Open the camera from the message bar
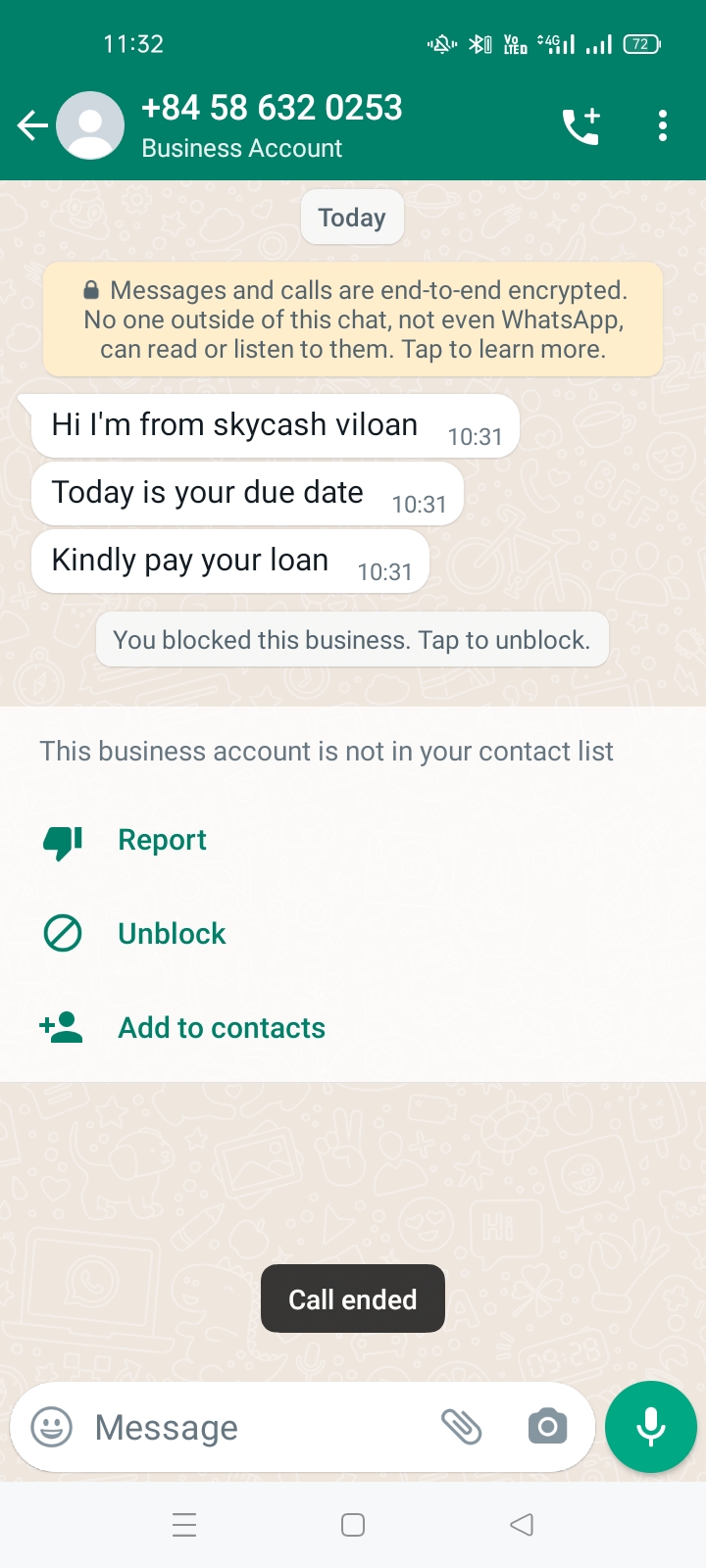The height and width of the screenshot is (1568, 706). point(547,1427)
